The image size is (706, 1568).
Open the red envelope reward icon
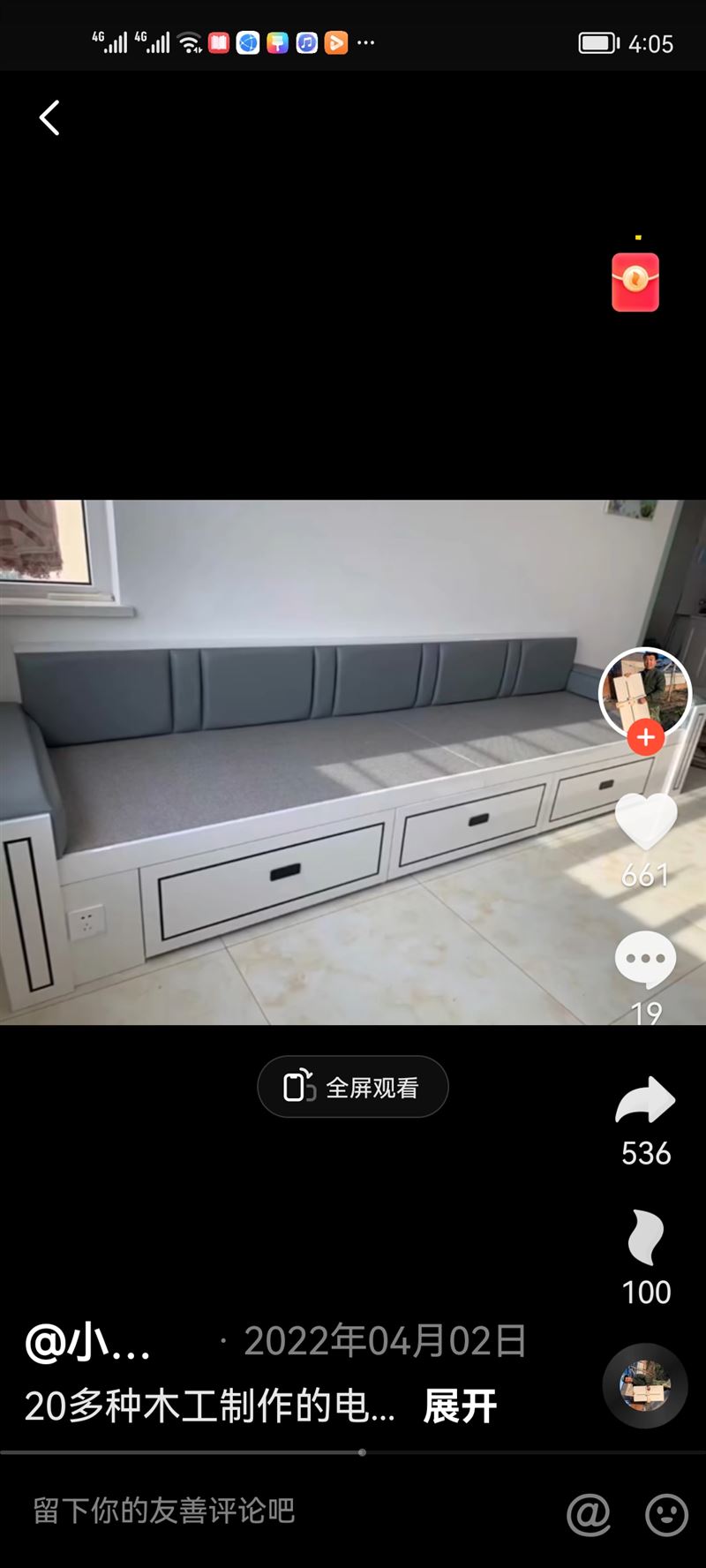635,282
